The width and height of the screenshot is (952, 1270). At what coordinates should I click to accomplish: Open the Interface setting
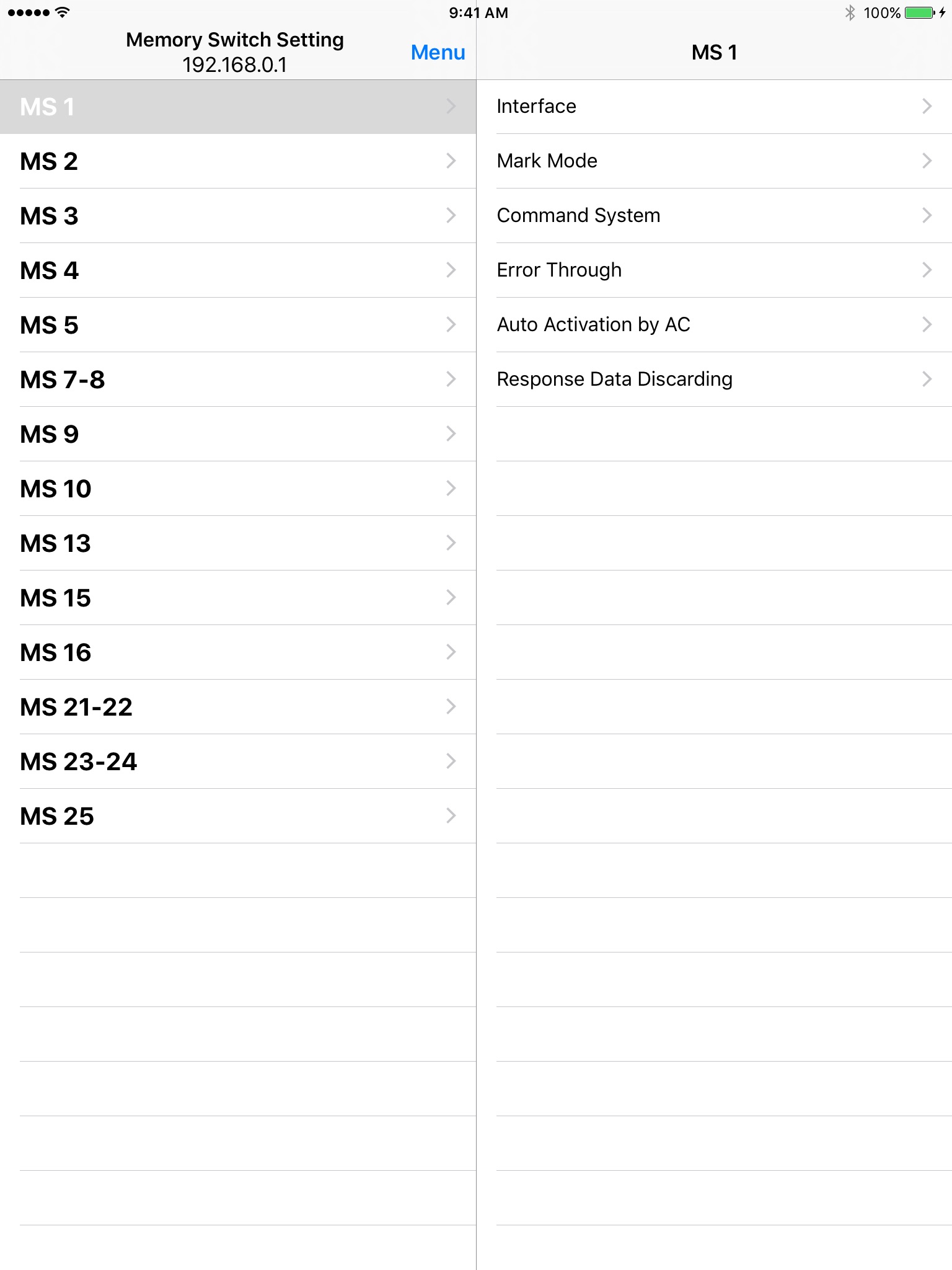pos(714,107)
